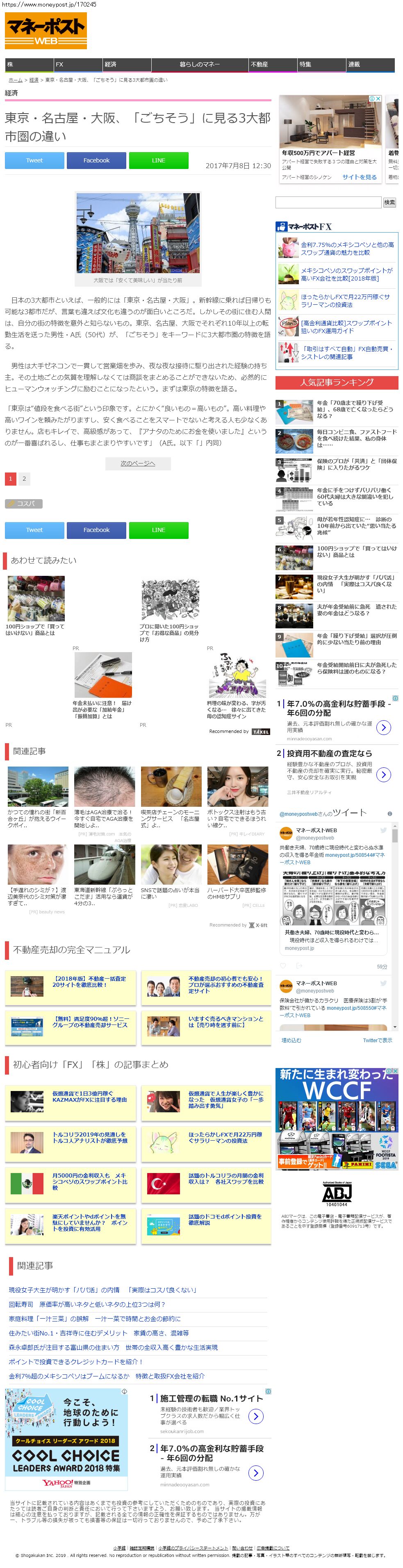The height and width of the screenshot is (1568, 403).
Task: Open the 暮らしのマネー navigation tab
Action: tap(200, 64)
